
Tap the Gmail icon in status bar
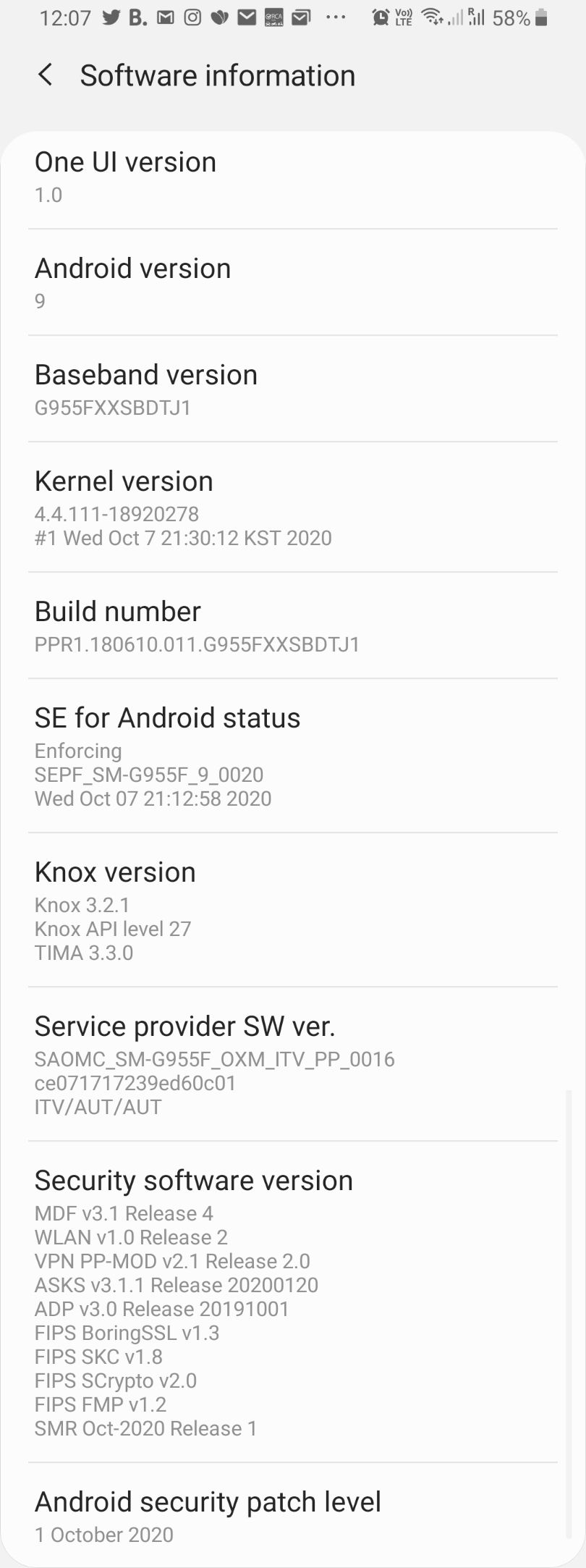[167, 17]
